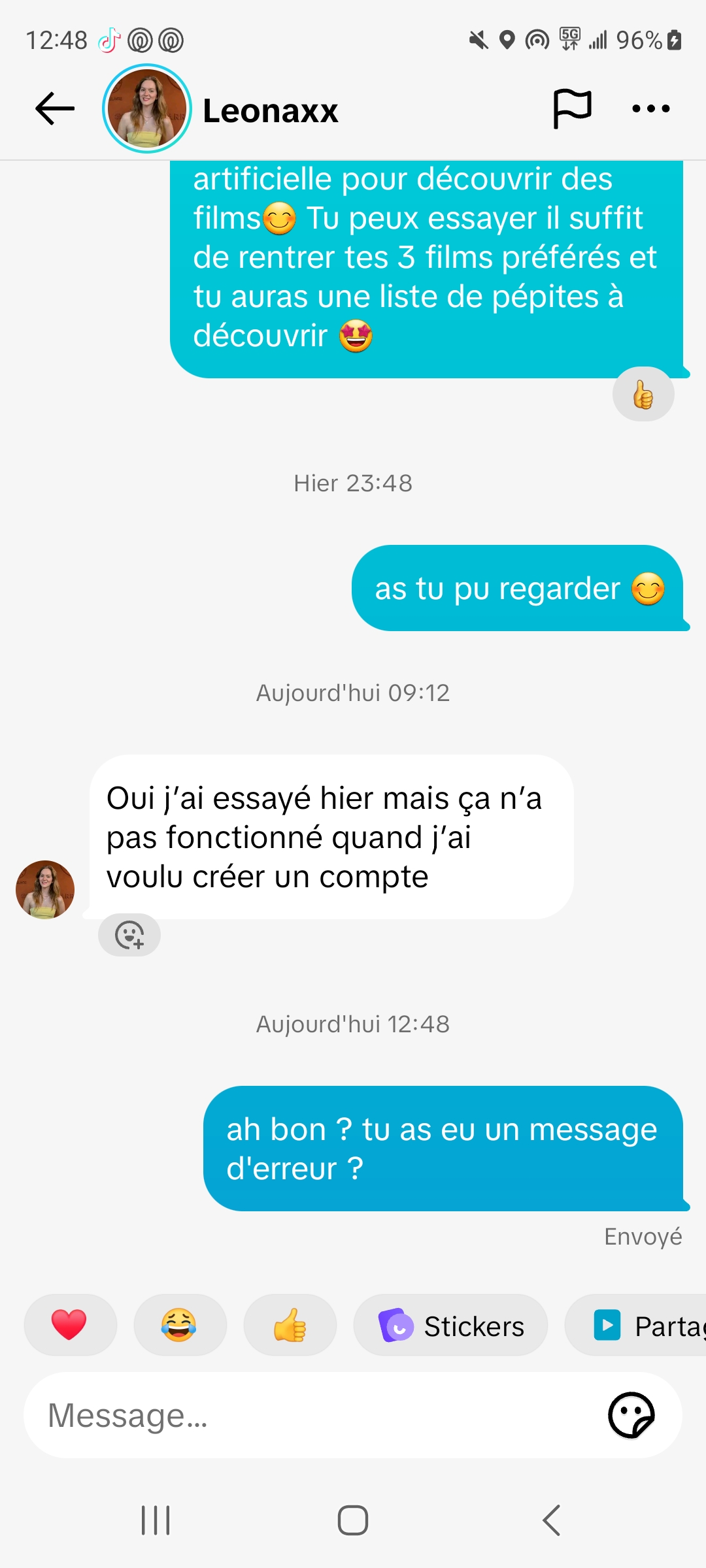Send the laughing emoji quick reaction

tap(180, 1325)
